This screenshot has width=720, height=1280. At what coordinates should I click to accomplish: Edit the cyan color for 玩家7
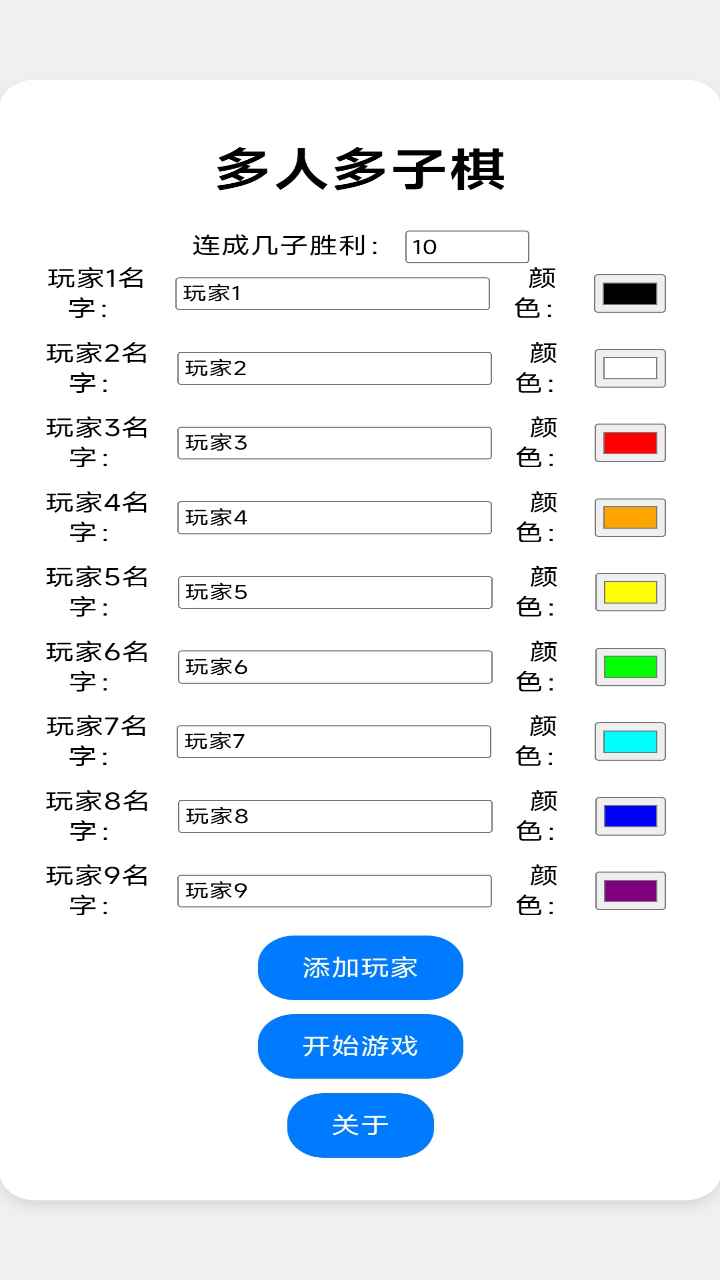[629, 741]
